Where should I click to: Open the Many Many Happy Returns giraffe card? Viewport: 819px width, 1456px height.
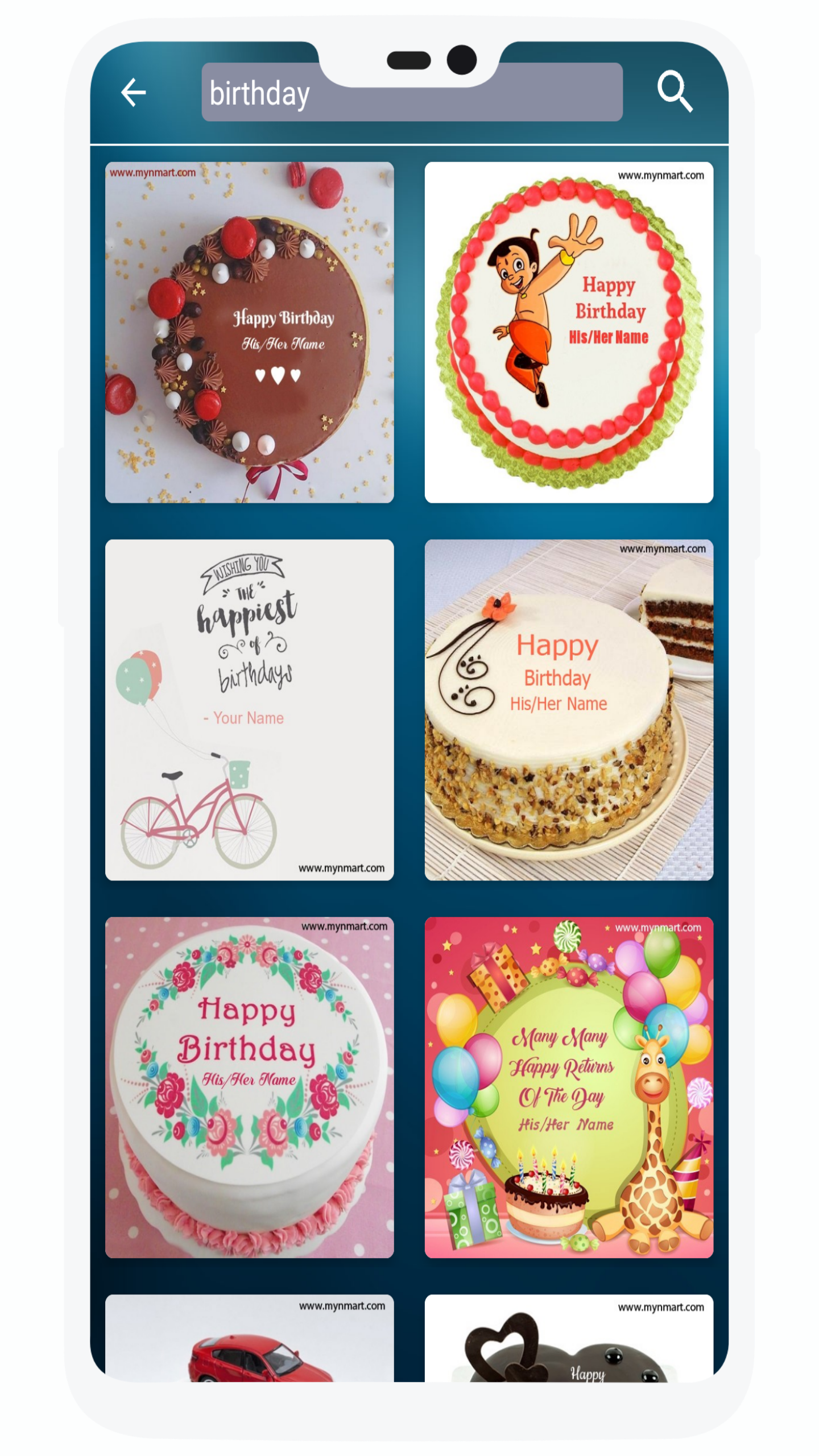tap(569, 1087)
